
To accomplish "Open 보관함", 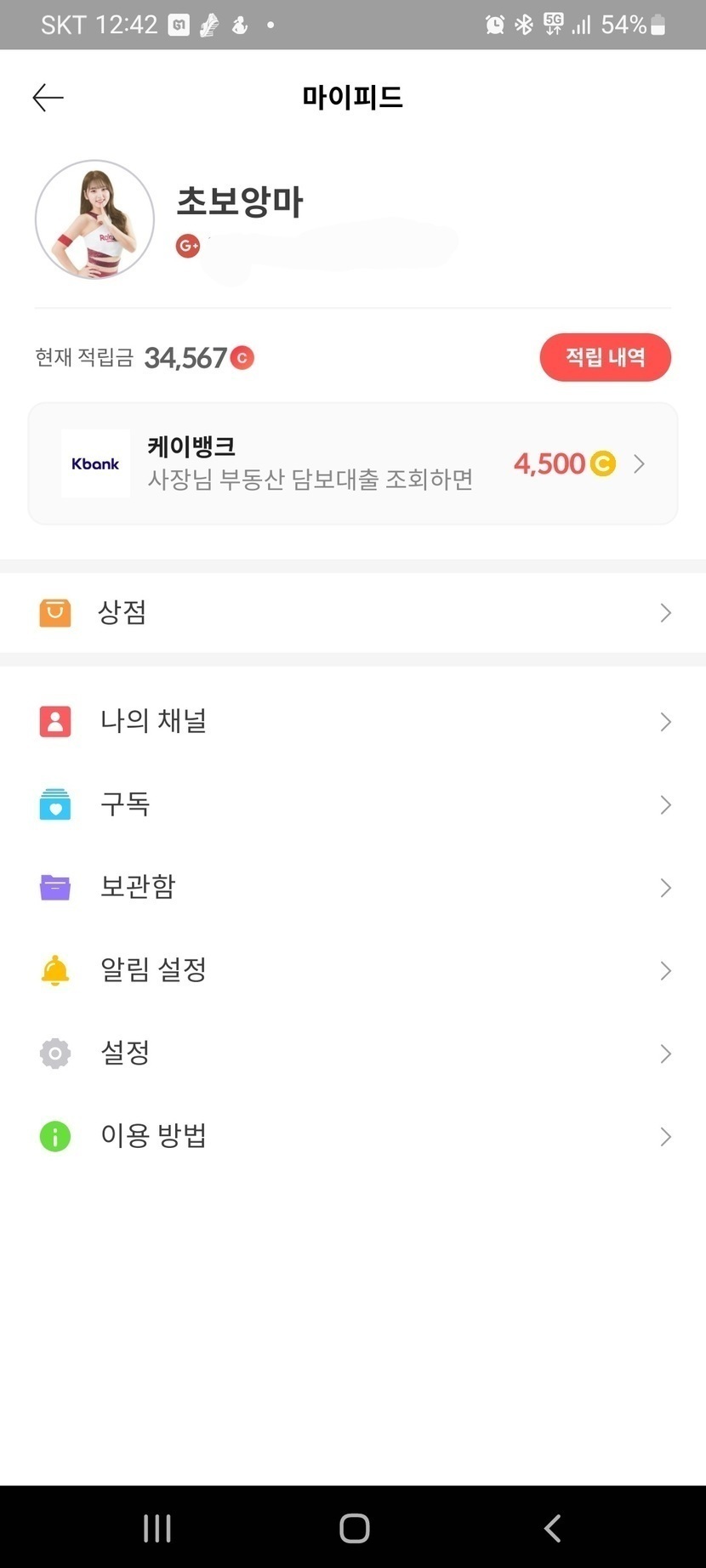I will 353,887.
